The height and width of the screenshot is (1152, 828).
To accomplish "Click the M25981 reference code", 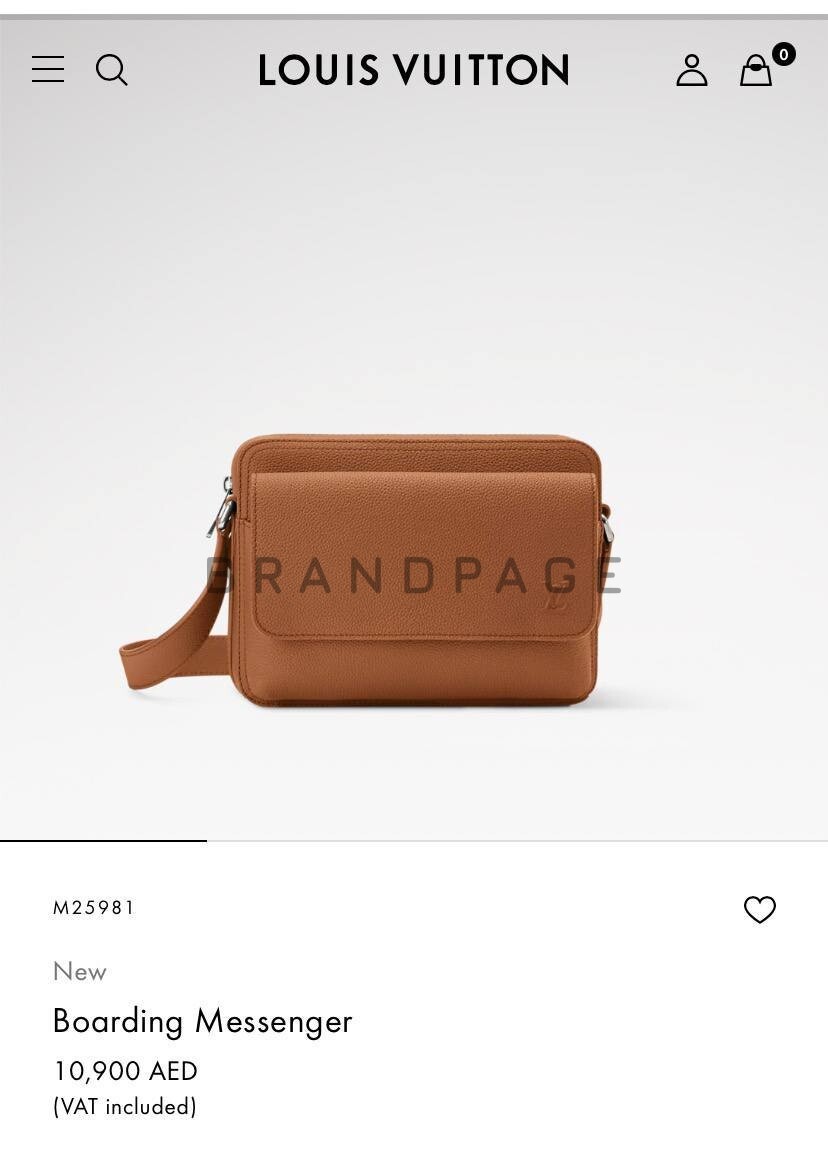I will coord(97,909).
